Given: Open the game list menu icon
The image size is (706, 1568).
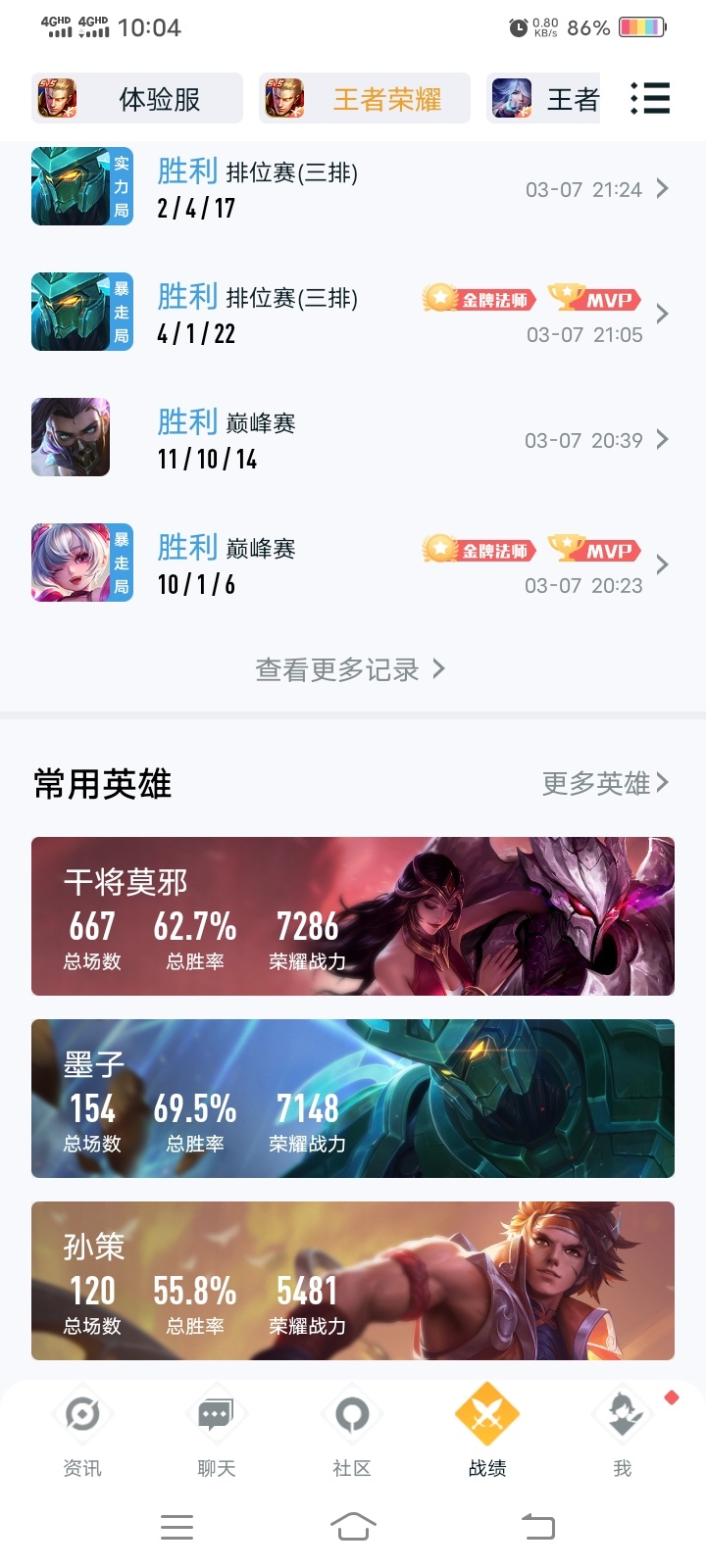Looking at the screenshot, I should (x=649, y=99).
